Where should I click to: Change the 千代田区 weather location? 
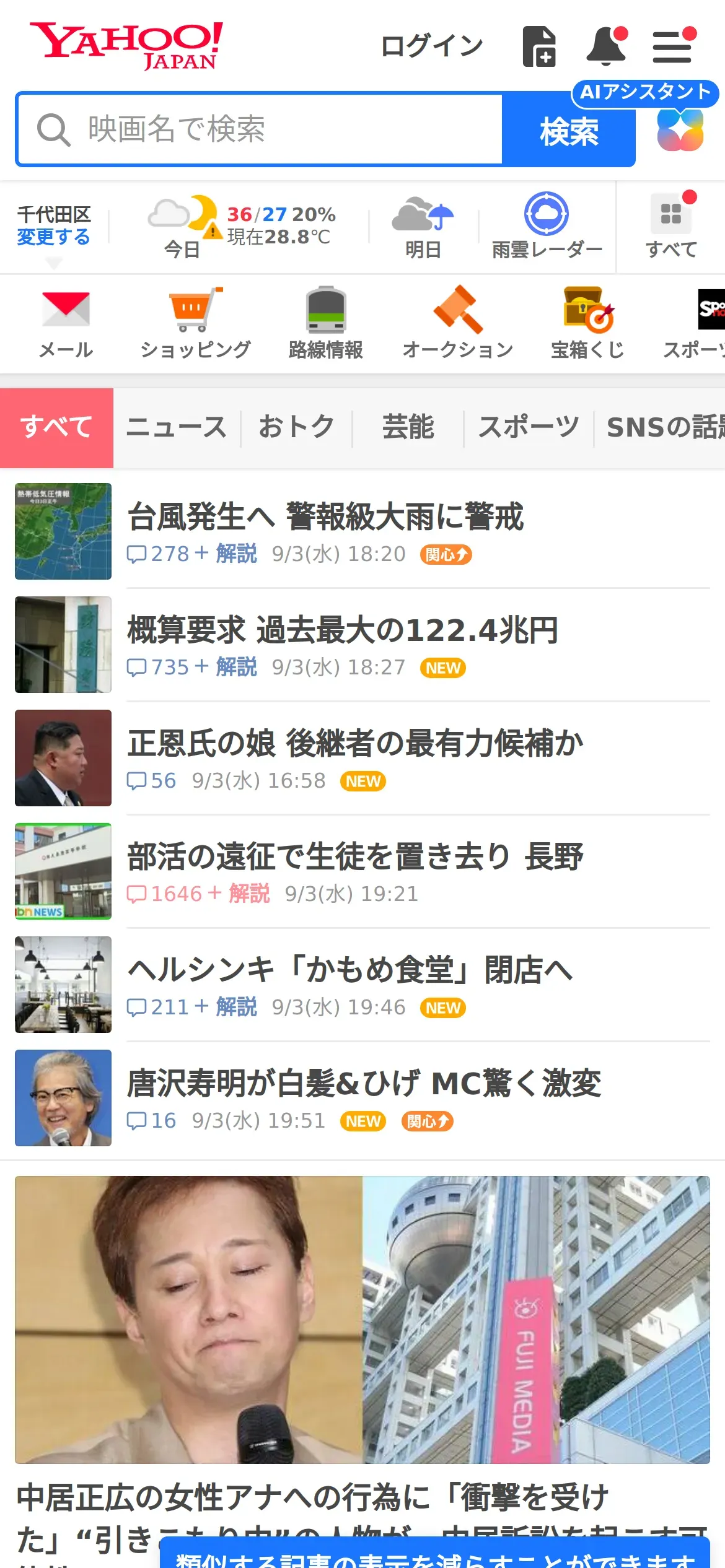tap(54, 237)
